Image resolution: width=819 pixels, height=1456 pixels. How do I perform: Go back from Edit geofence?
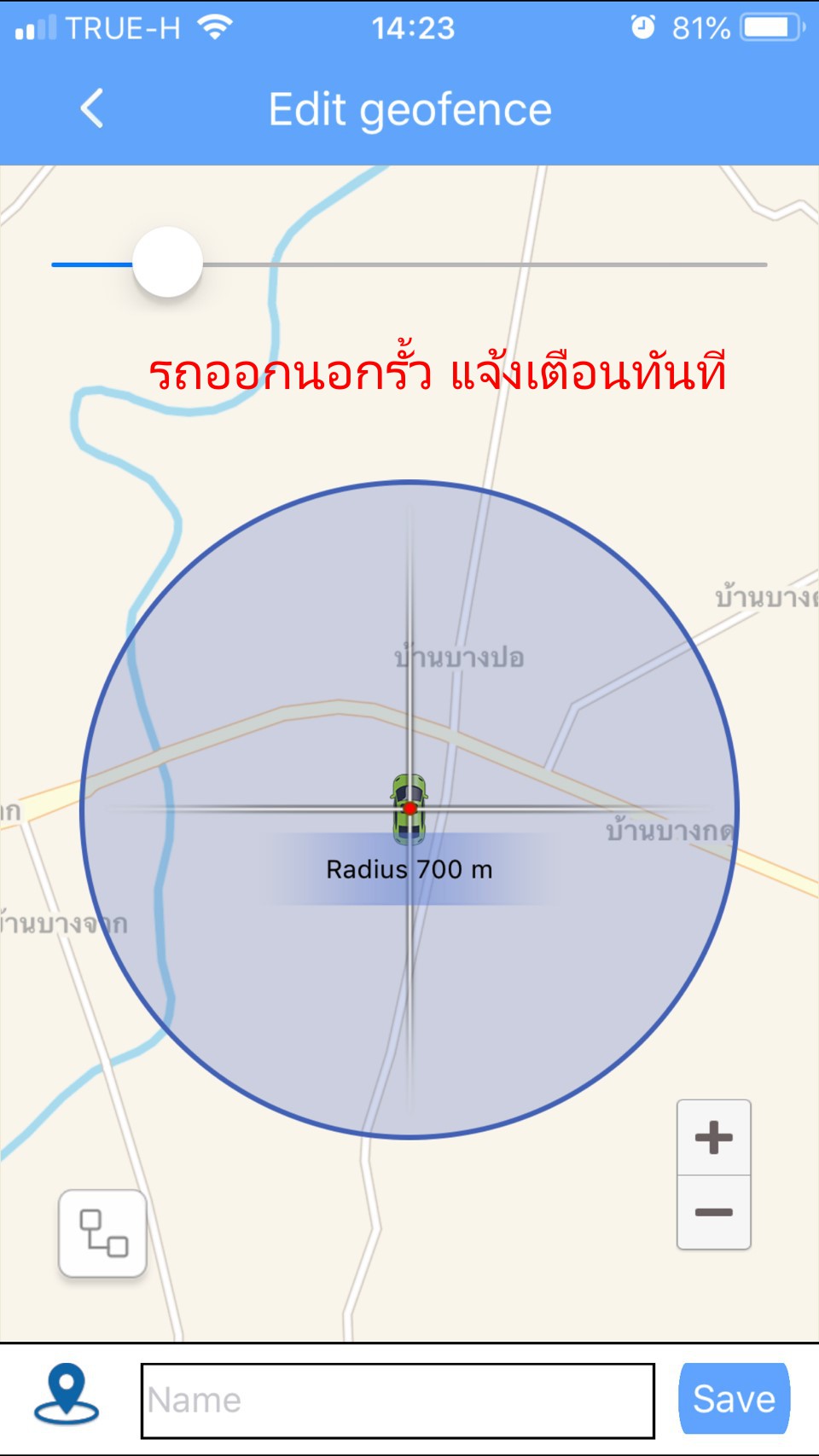[x=92, y=109]
